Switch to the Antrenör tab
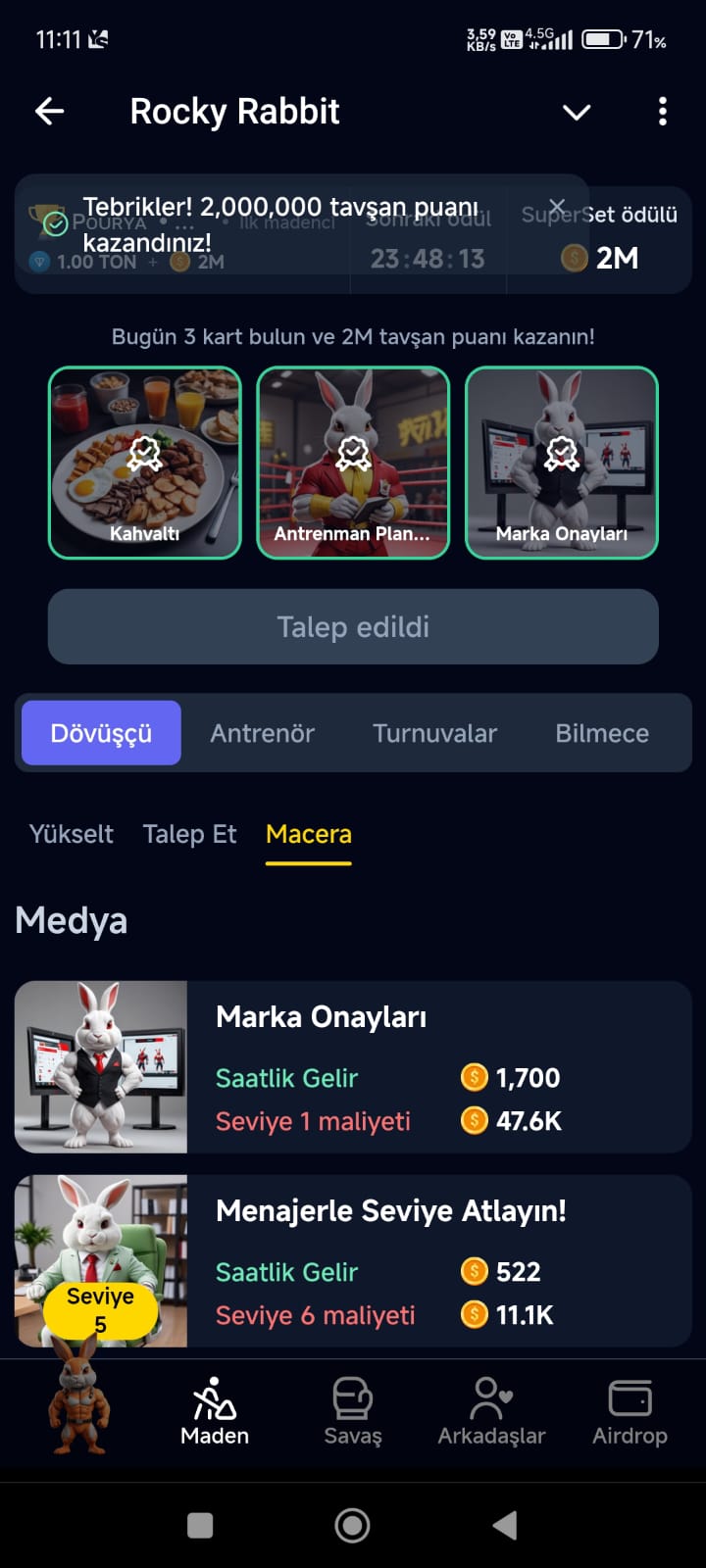The height and width of the screenshot is (1568, 706). click(262, 733)
